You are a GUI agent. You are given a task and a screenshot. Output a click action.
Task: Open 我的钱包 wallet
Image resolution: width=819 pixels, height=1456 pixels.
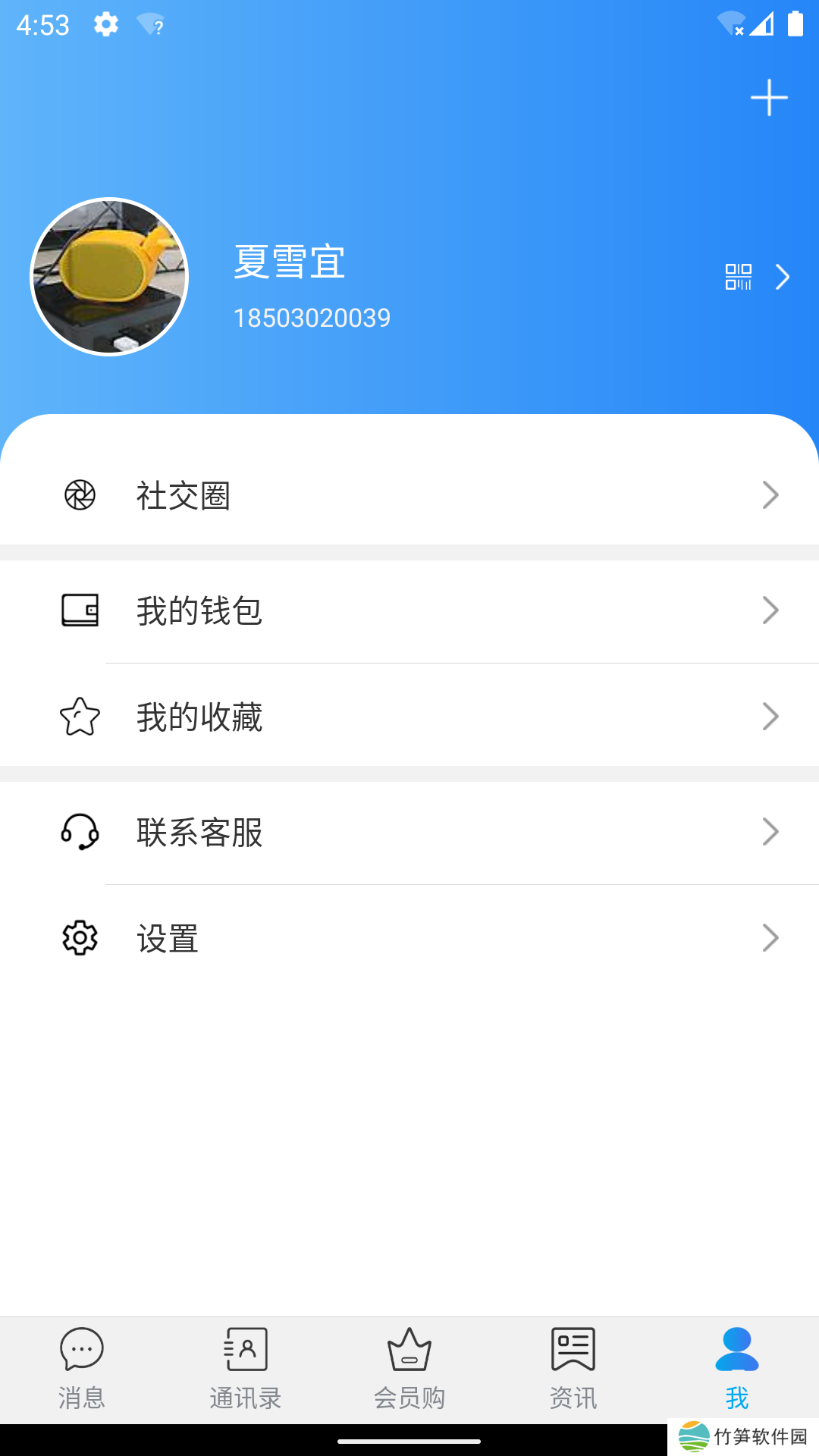pyautogui.click(x=409, y=610)
